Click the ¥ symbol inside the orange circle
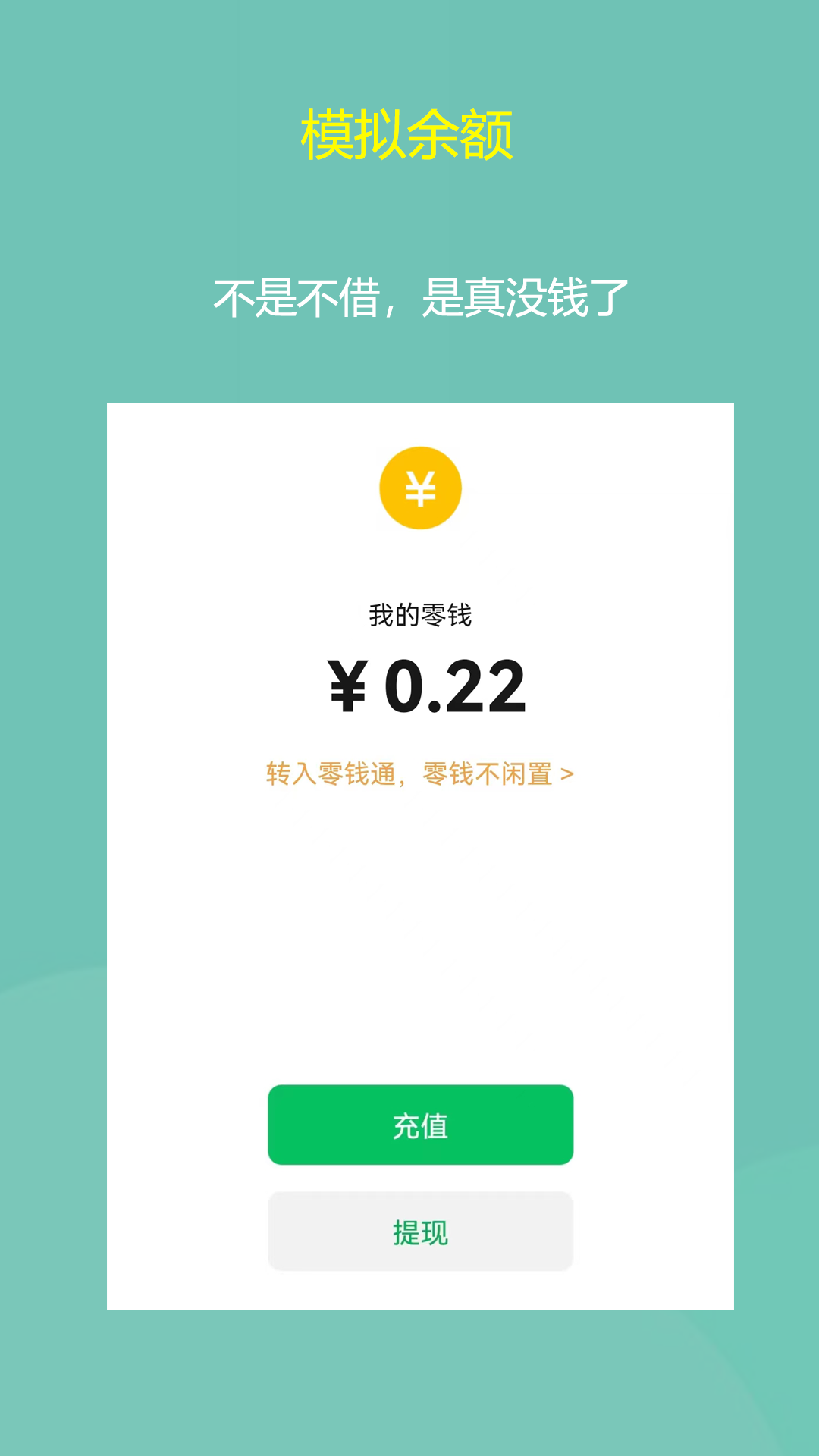This screenshot has height=1456, width=819. click(x=420, y=486)
